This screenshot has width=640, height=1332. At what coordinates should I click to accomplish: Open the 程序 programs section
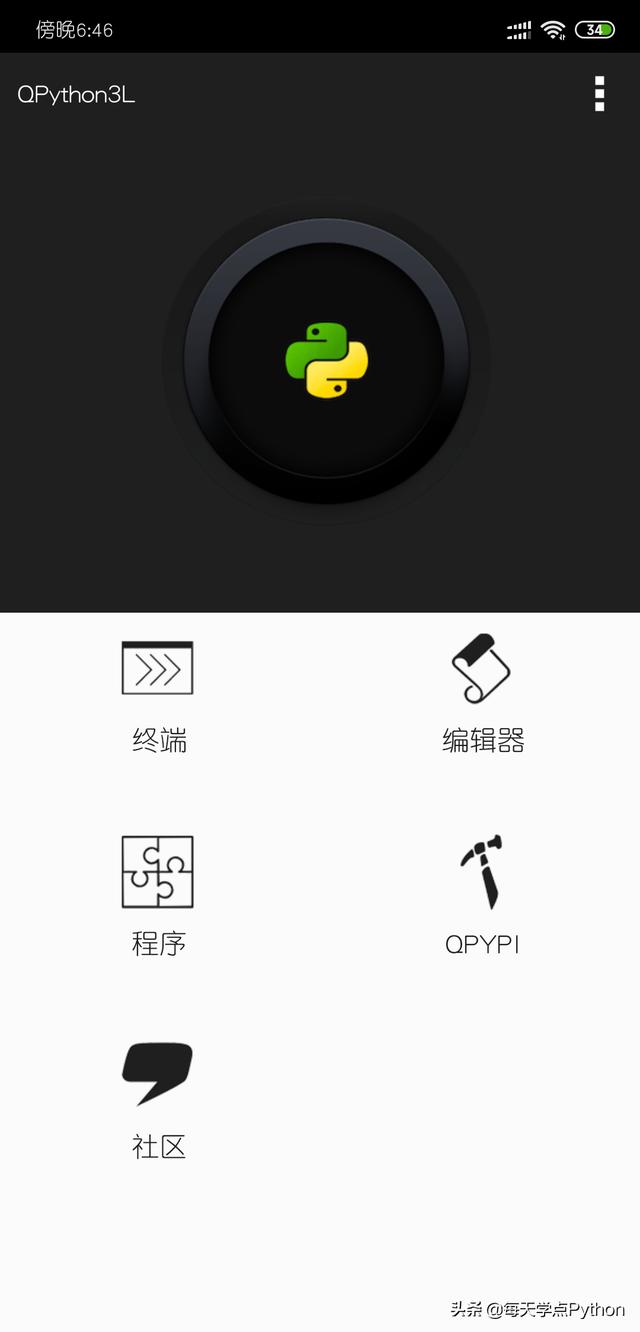tap(158, 895)
